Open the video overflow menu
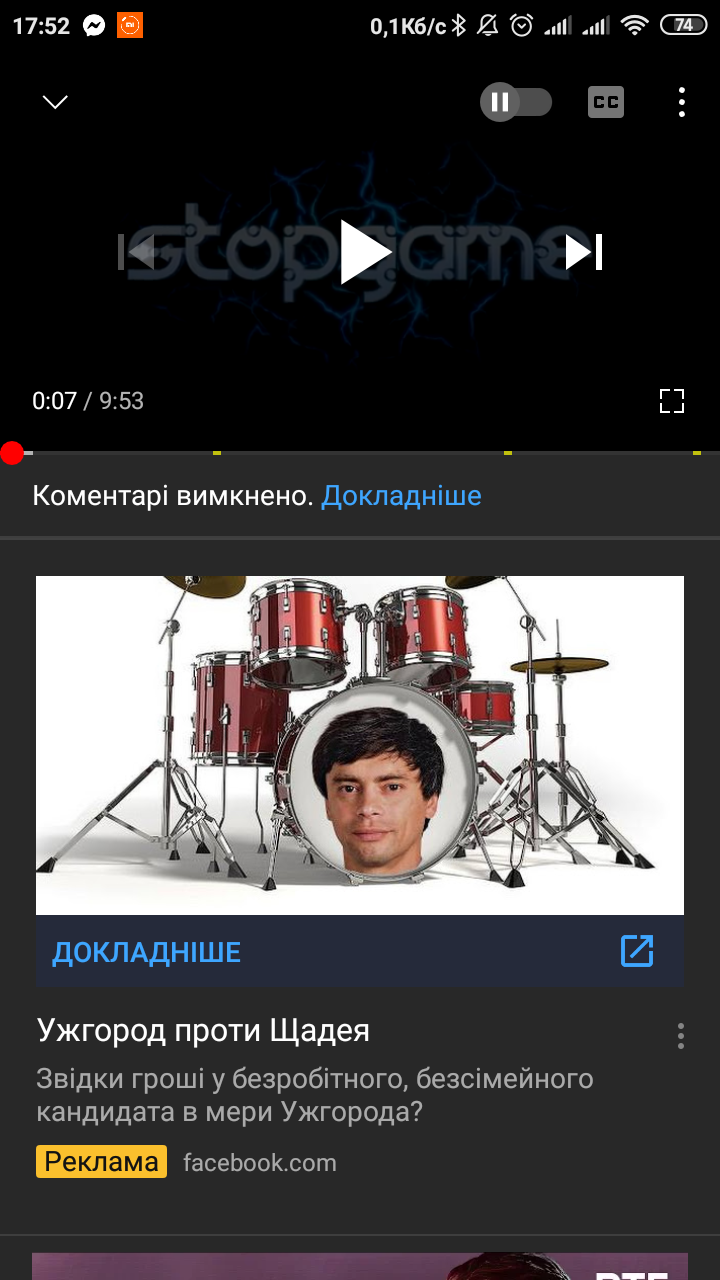Screen dimensions: 720x1280 [x=681, y=102]
